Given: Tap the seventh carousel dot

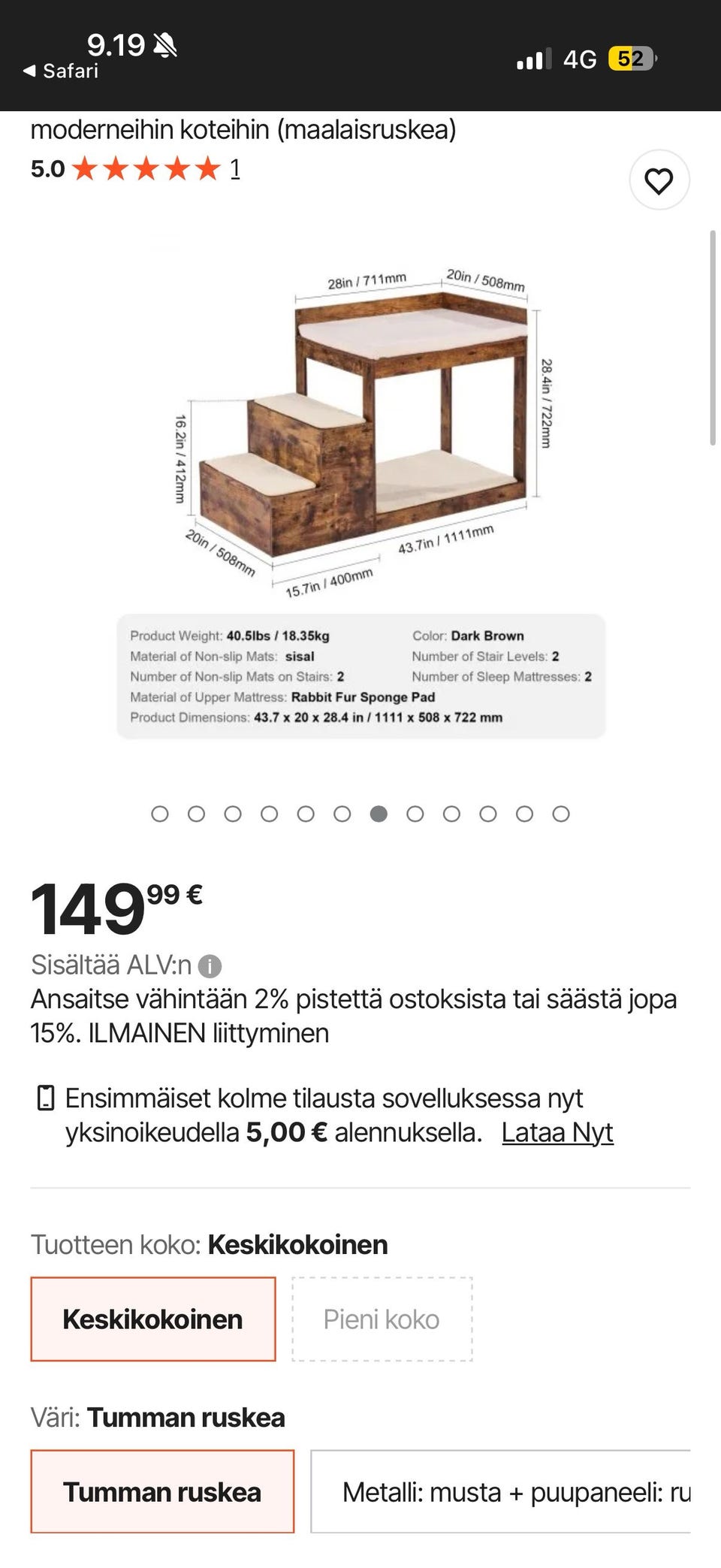Looking at the screenshot, I should point(379,814).
